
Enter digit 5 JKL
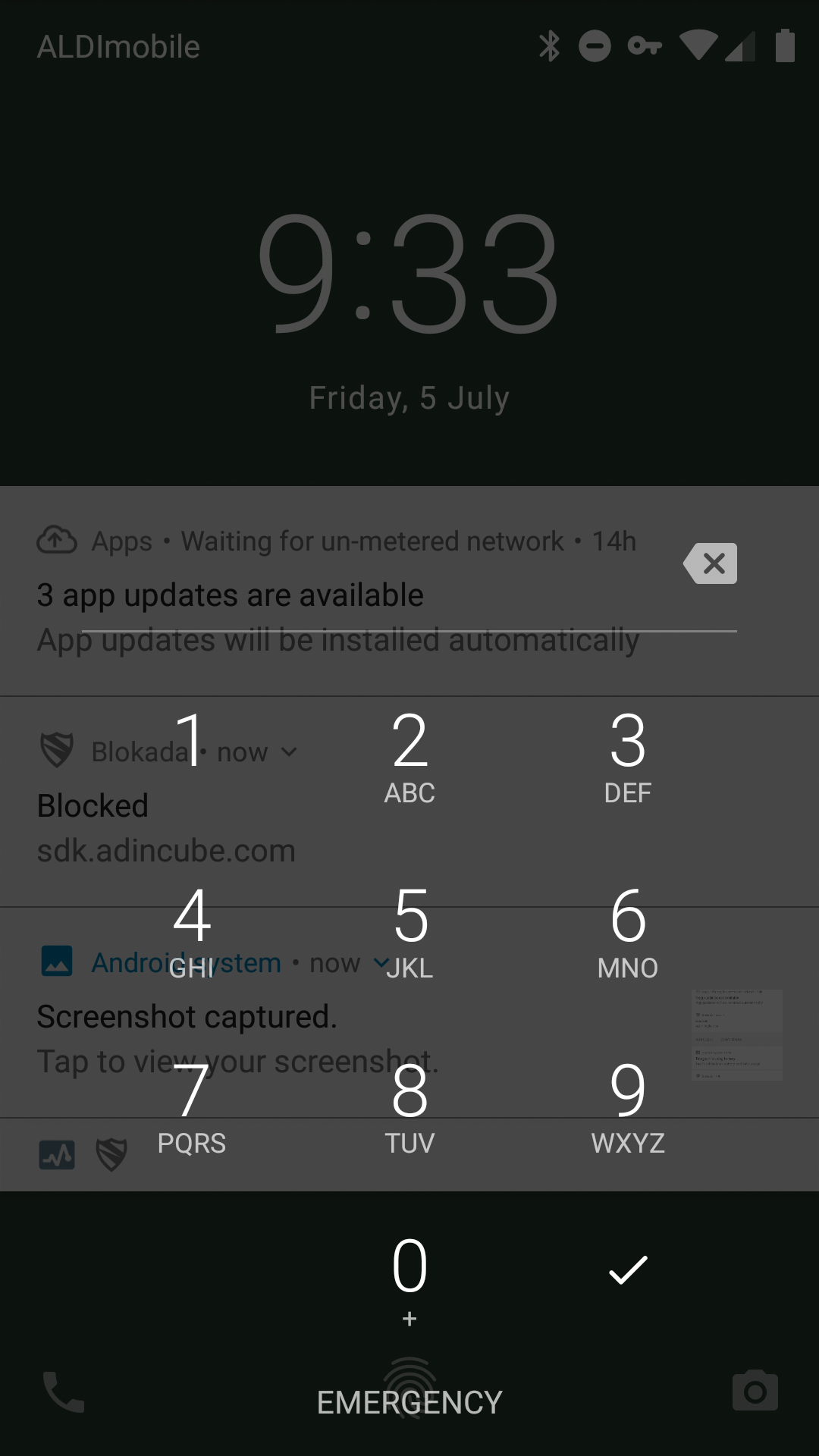409,934
